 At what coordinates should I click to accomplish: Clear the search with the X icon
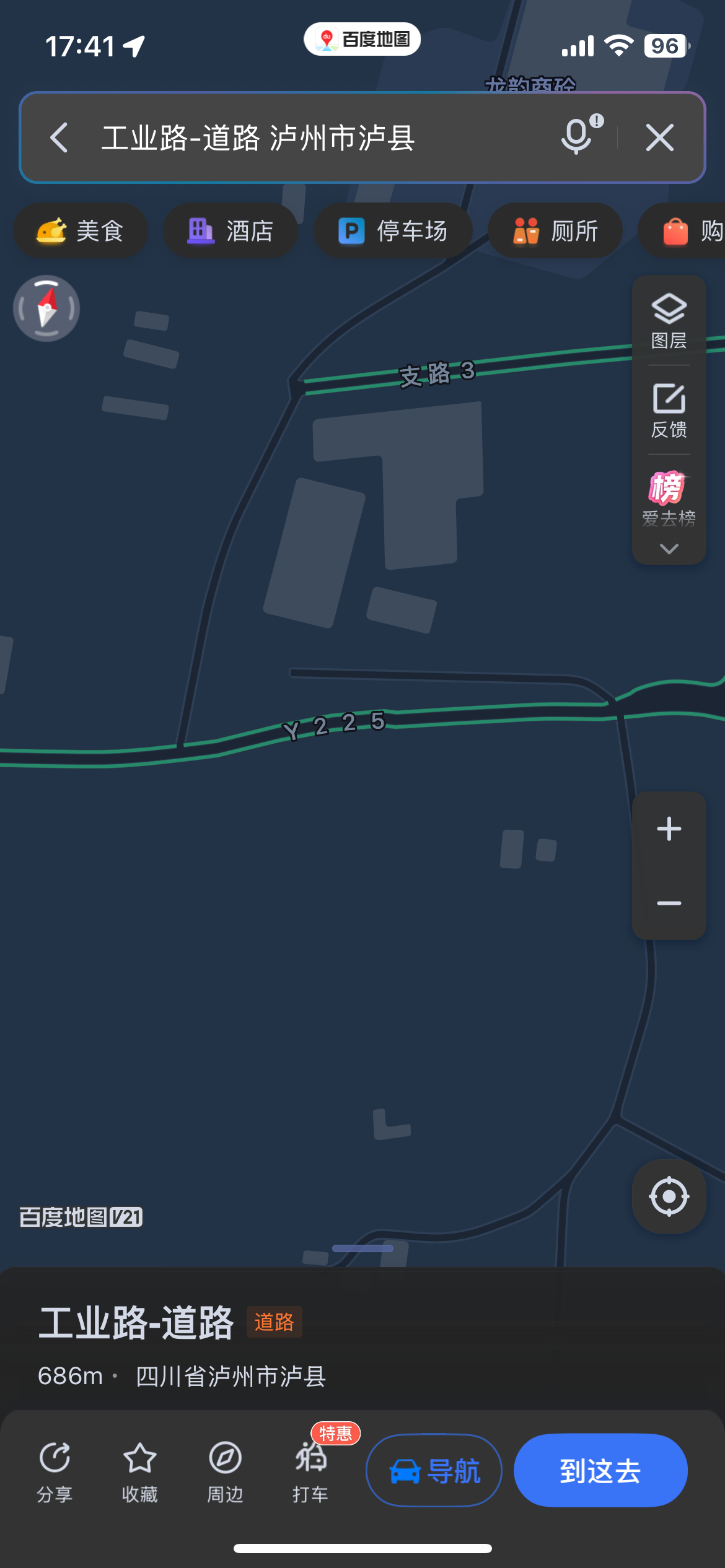[659, 137]
